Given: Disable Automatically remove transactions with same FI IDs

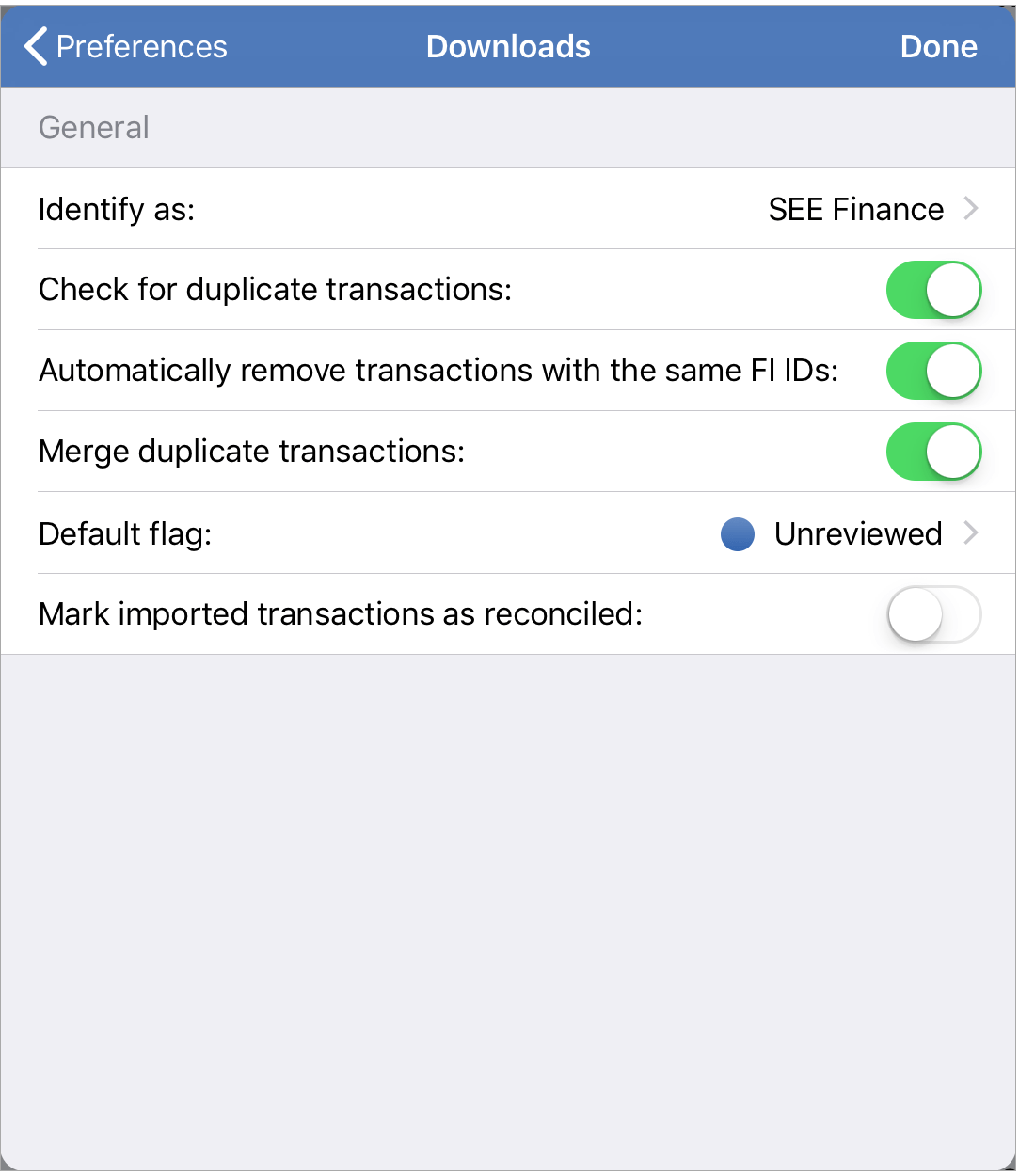Looking at the screenshot, I should (933, 371).
